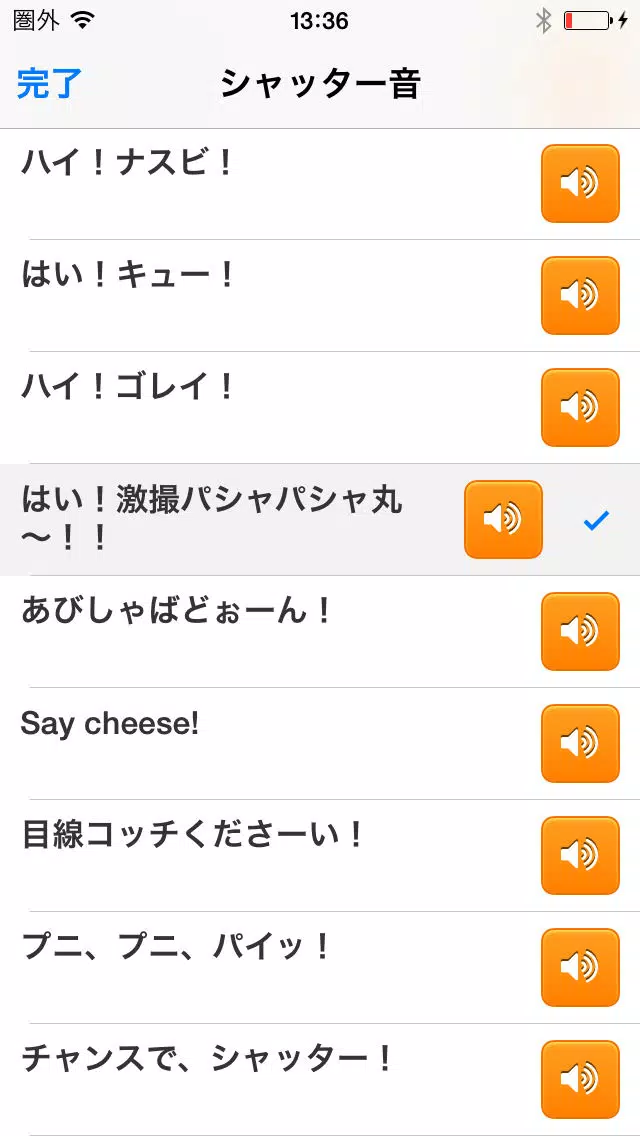Screen dimensions: 640x1136
Task: Play preview for 激撮パシャパシャ丸 sound
Action: [x=503, y=519]
